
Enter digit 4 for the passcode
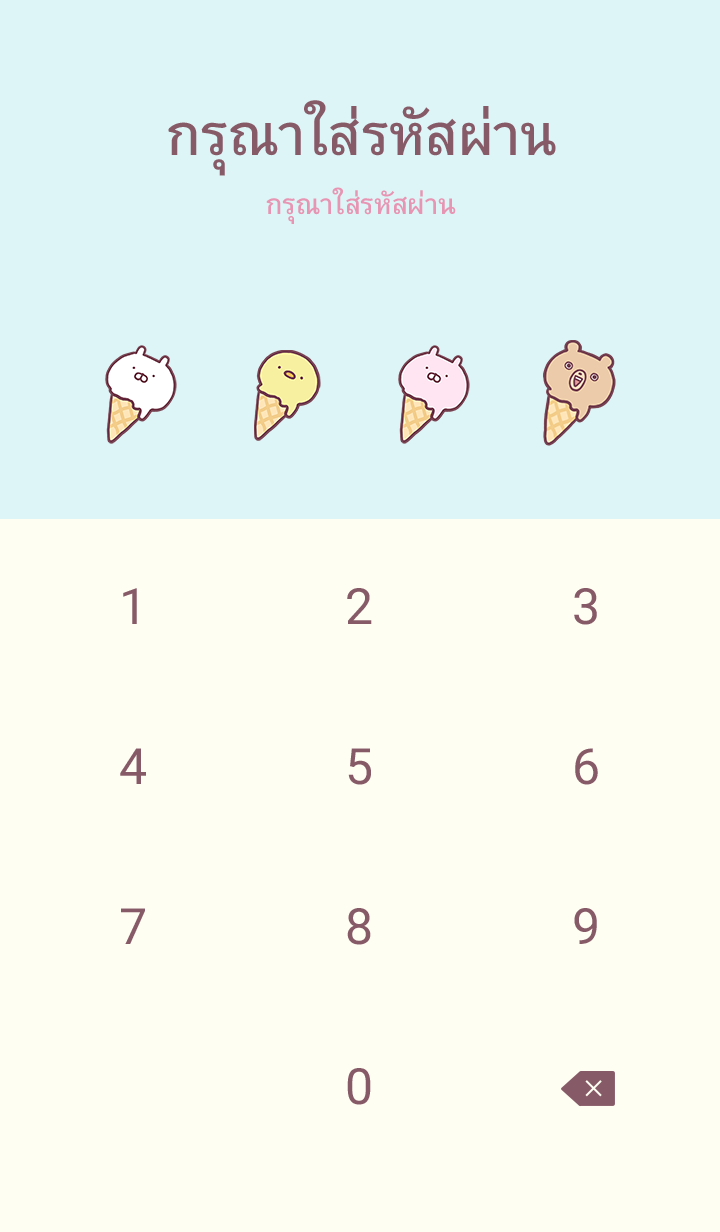(x=132, y=767)
